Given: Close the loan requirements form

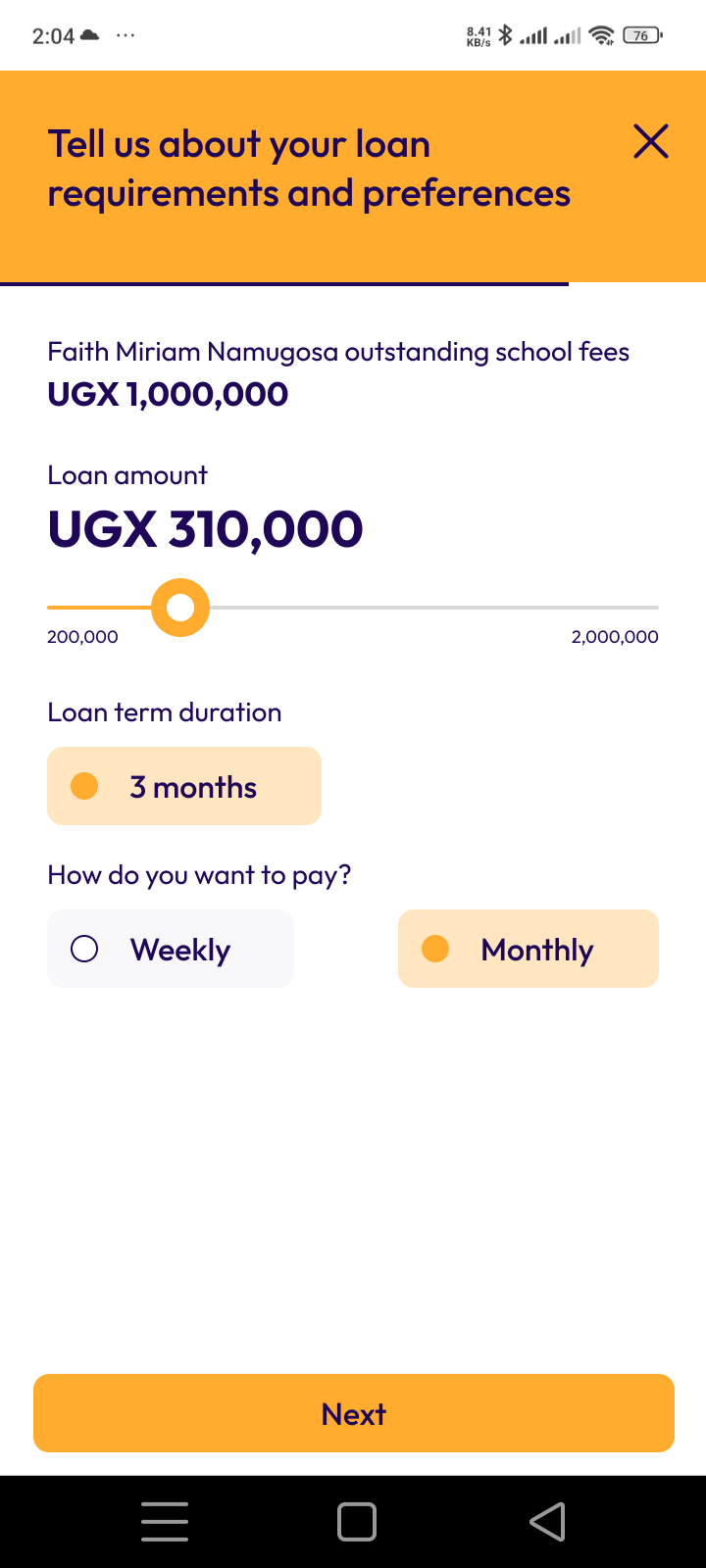Looking at the screenshot, I should tap(651, 142).
